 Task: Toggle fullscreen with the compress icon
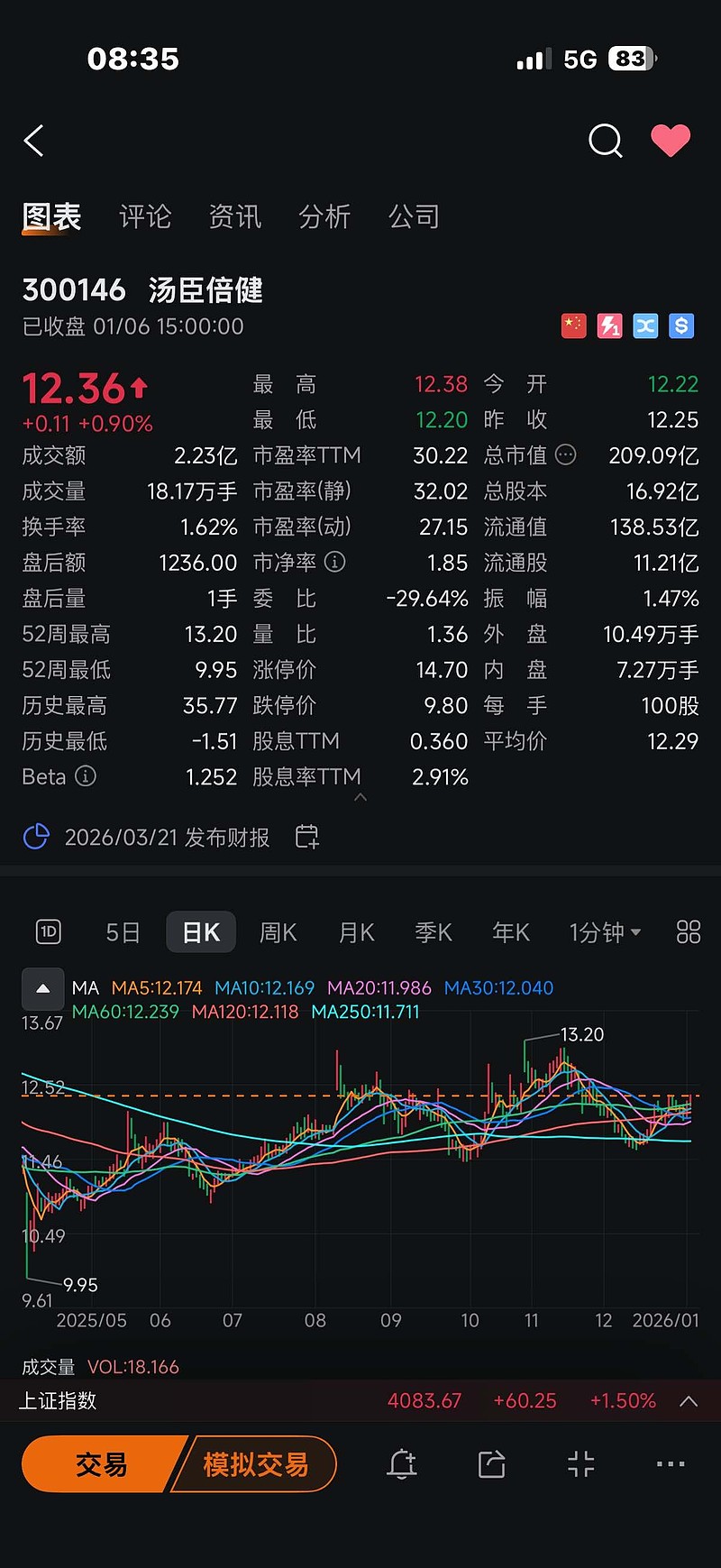tap(580, 1464)
